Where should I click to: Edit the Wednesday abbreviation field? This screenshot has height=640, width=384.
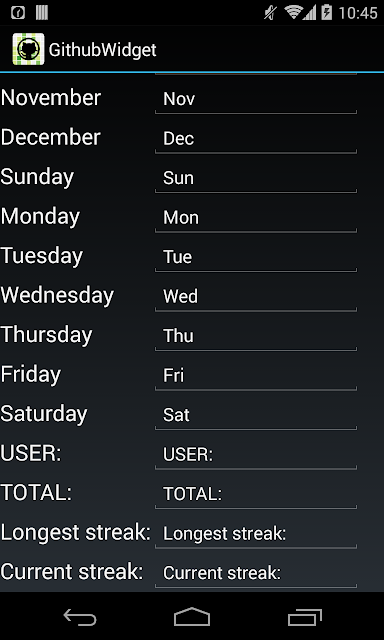coord(256,296)
